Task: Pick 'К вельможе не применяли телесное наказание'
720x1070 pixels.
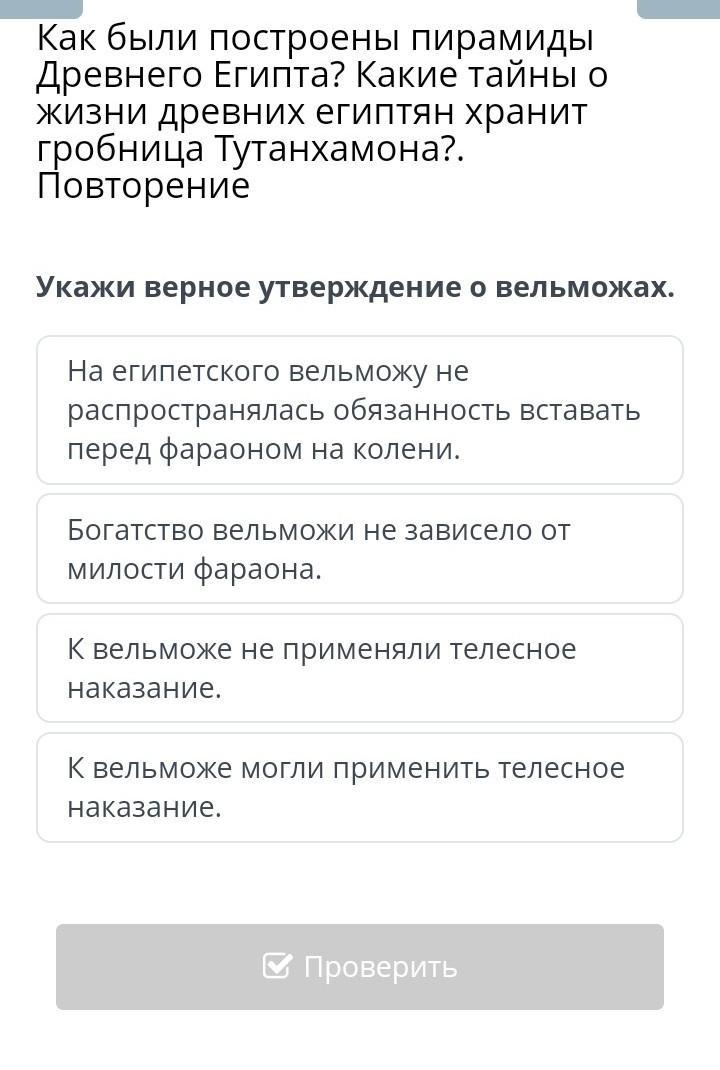Action: click(360, 668)
